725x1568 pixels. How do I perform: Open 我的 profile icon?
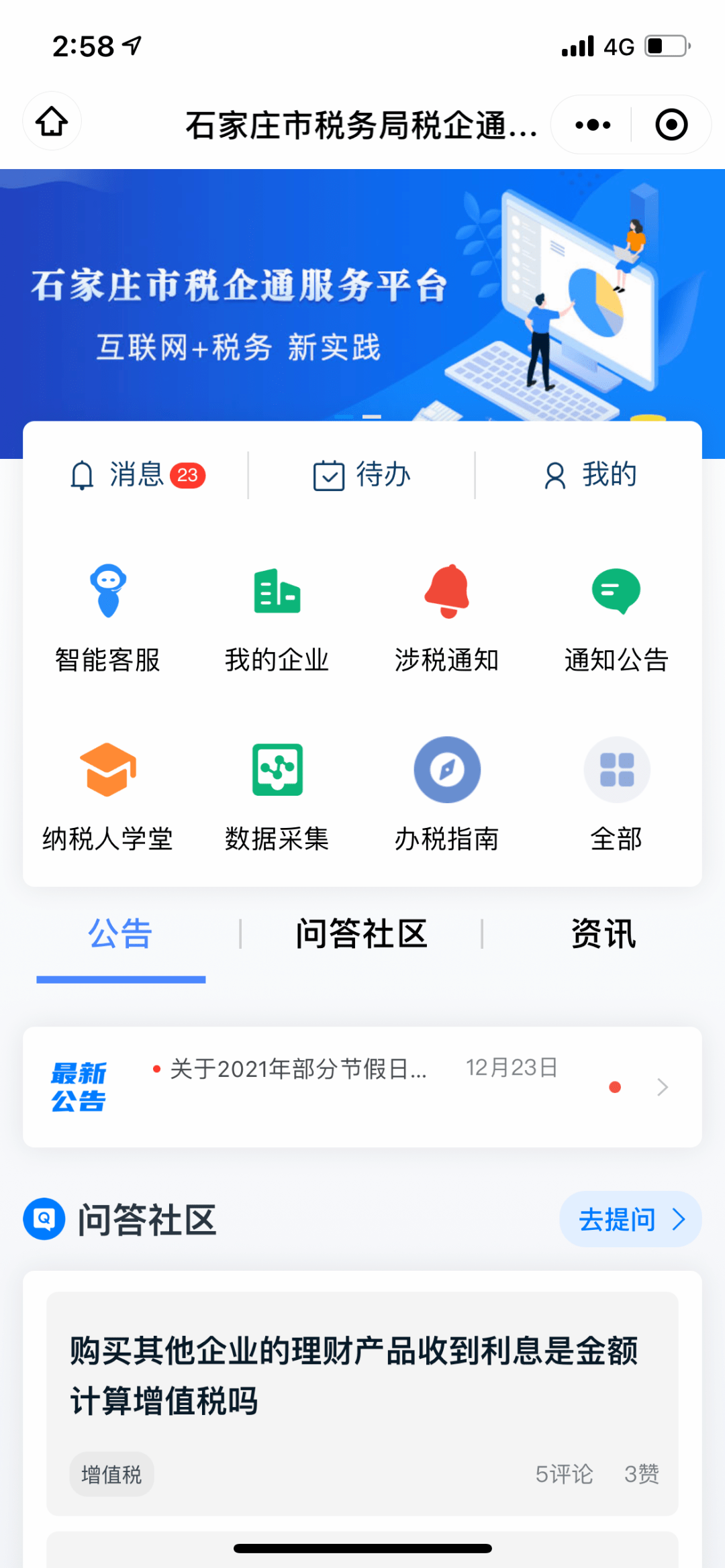(x=589, y=476)
